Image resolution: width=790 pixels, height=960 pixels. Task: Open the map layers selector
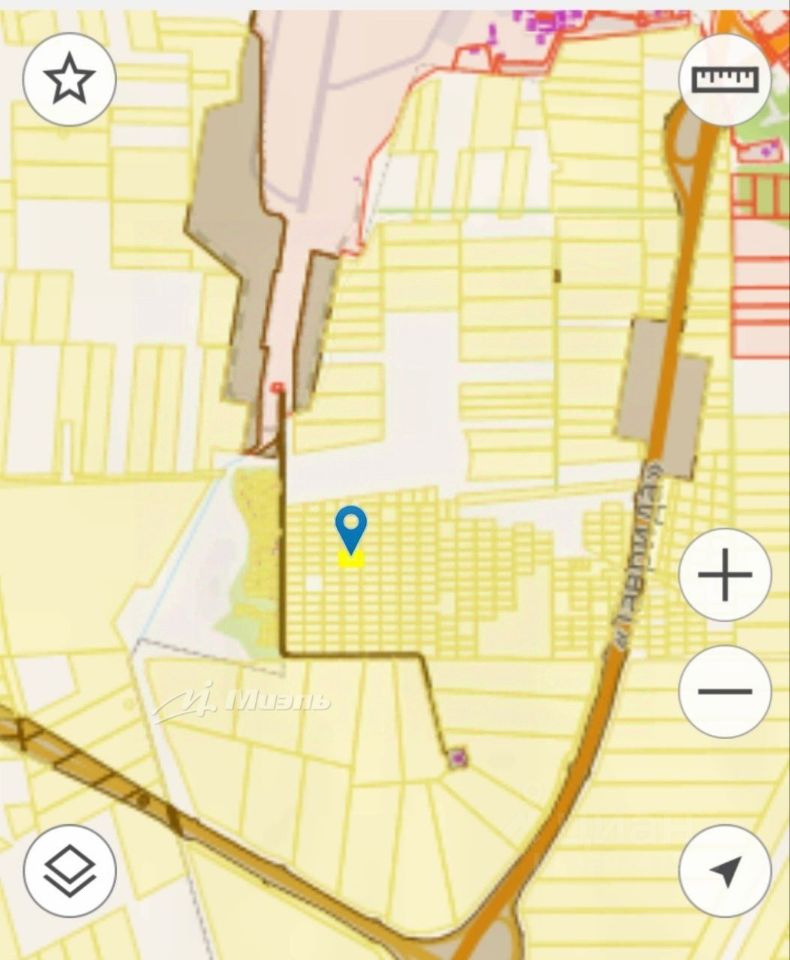[70, 871]
